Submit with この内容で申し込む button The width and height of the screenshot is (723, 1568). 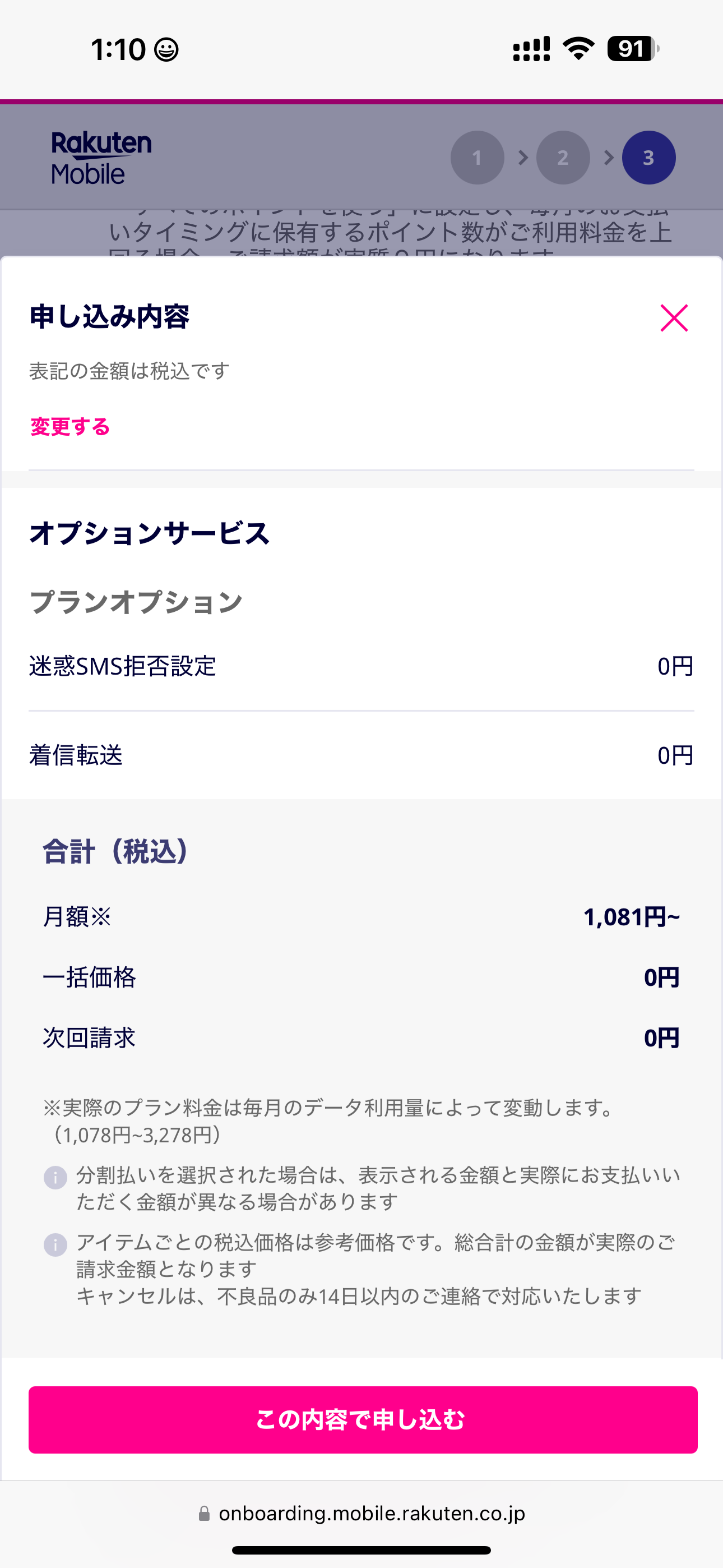(363, 1419)
